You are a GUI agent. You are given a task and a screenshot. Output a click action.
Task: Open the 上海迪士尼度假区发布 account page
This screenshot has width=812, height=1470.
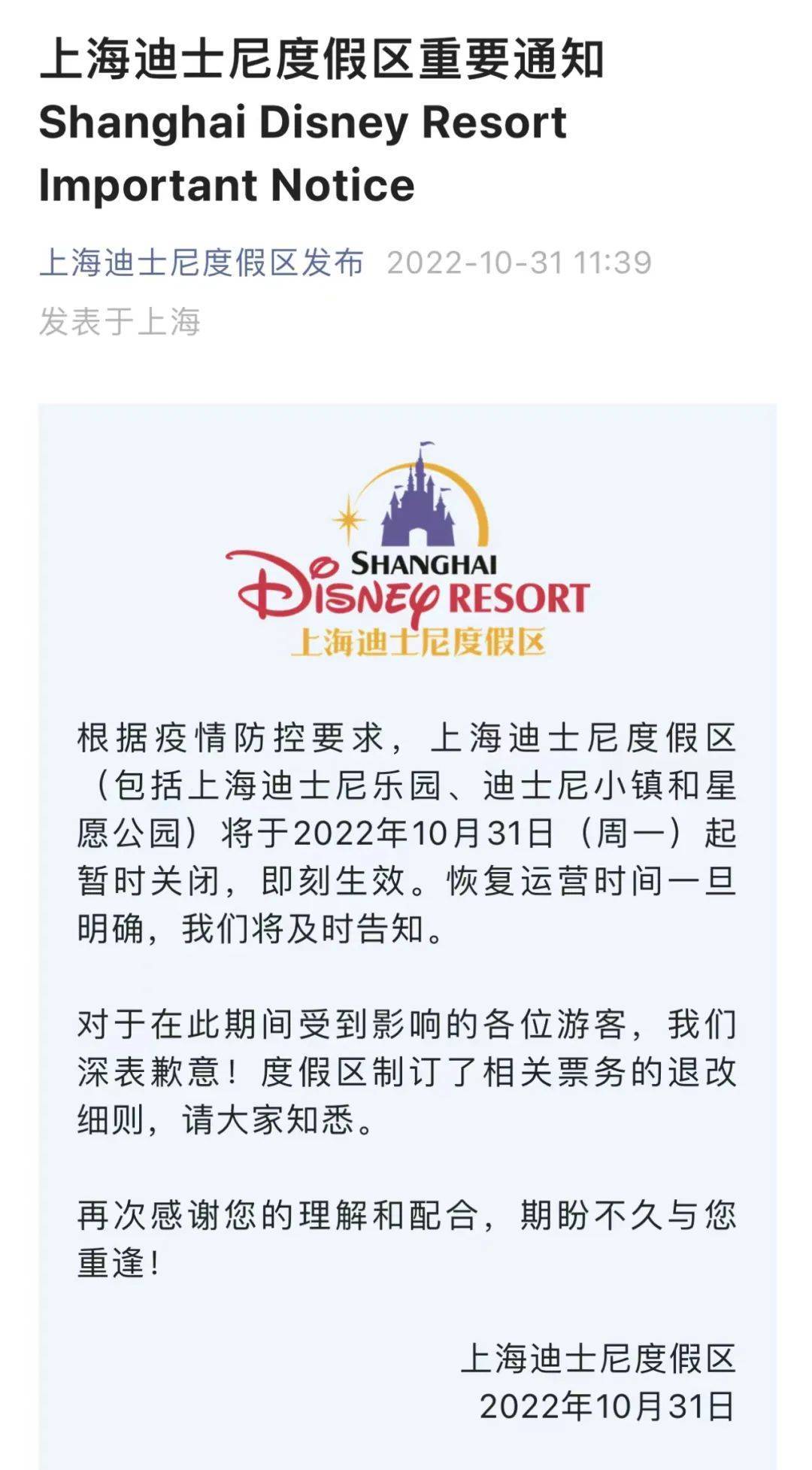click(x=201, y=263)
